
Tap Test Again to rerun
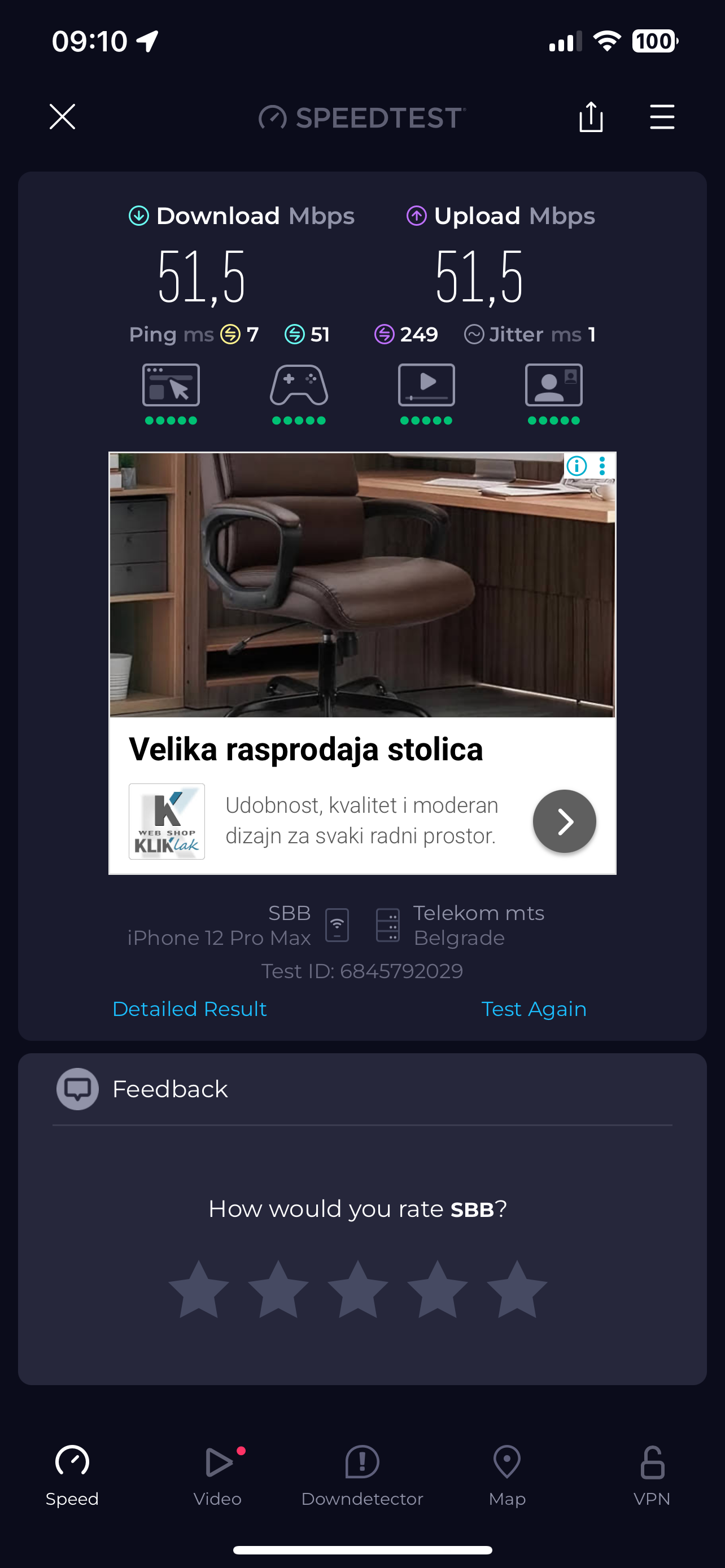534,1009
